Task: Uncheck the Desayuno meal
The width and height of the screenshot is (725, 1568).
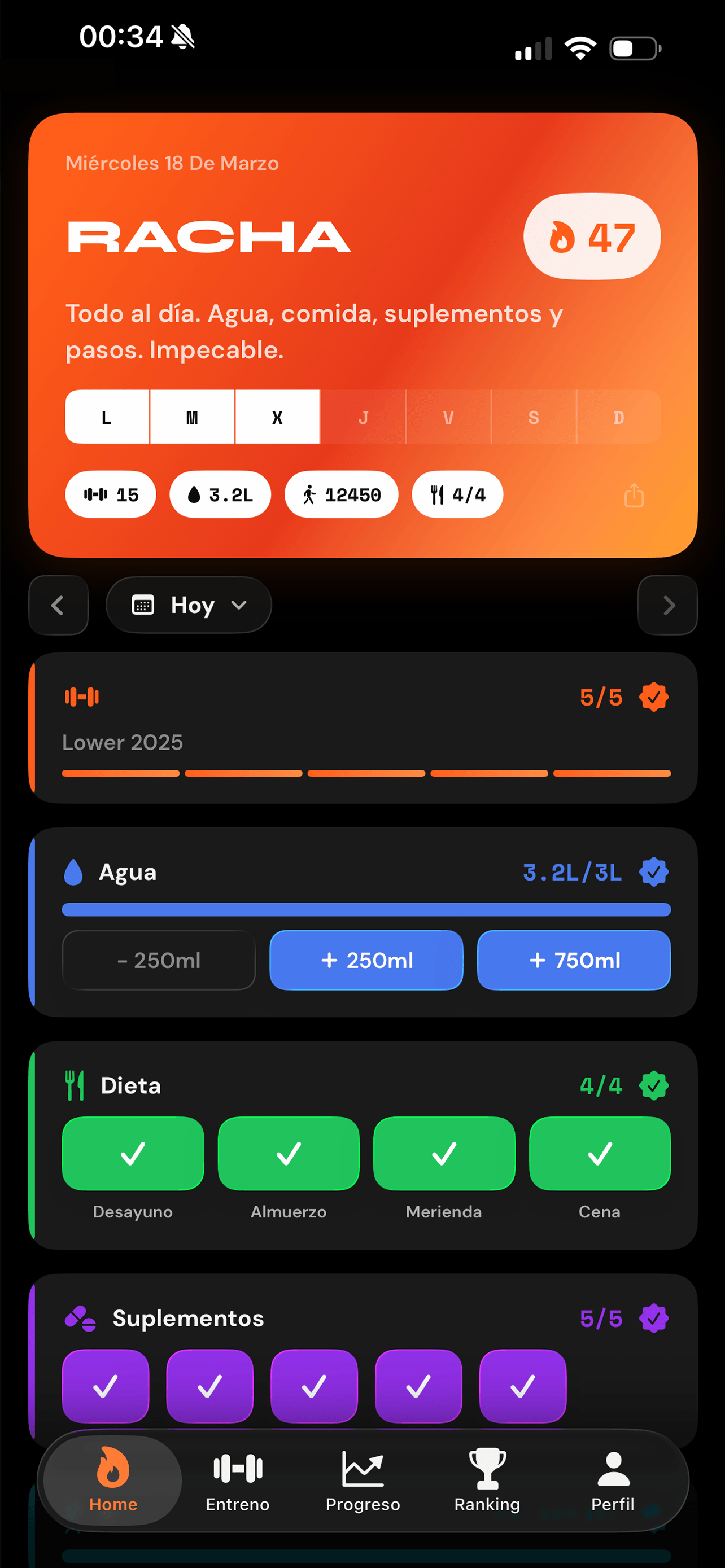Action: tap(133, 1153)
